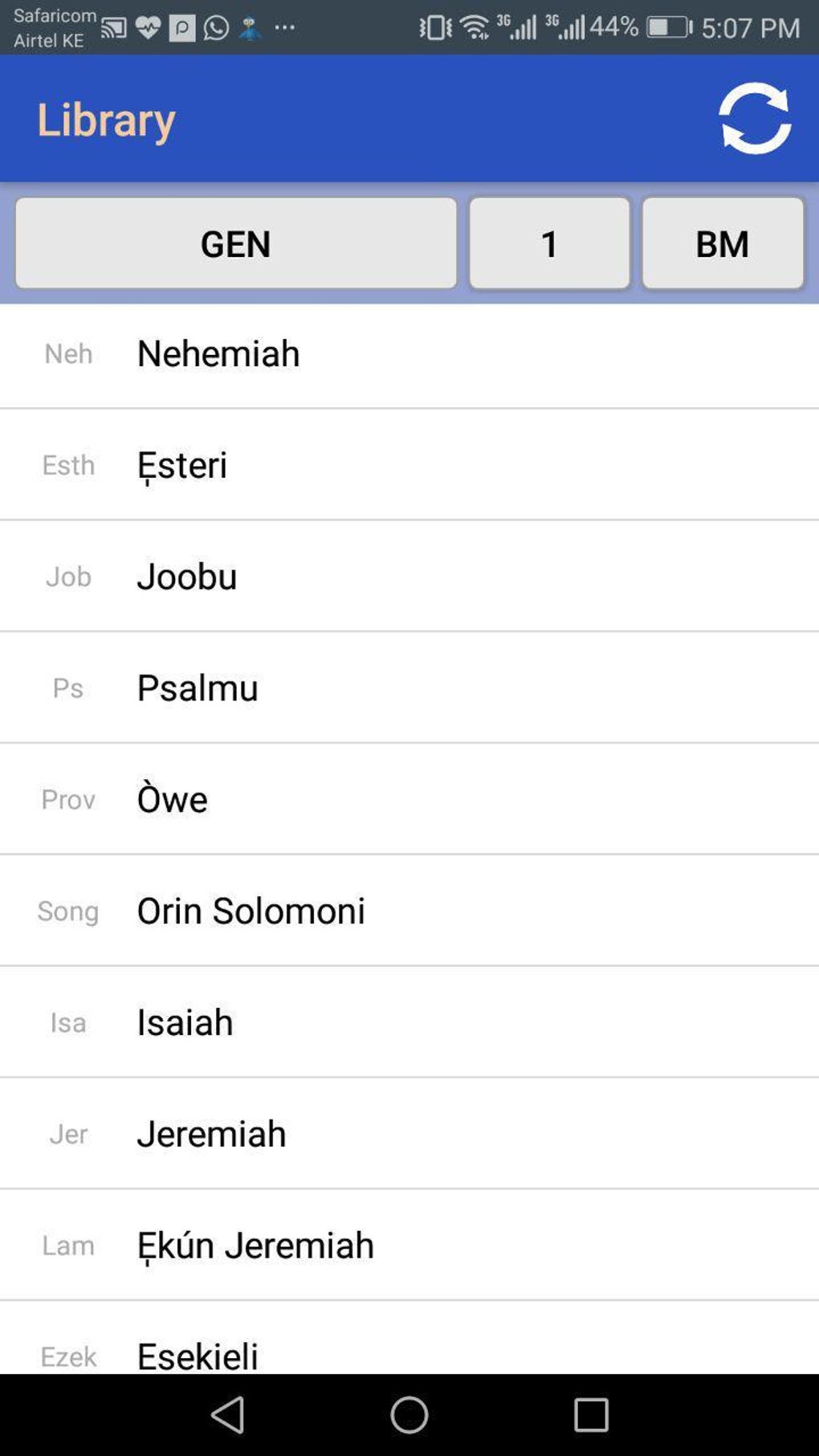The image size is (819, 1456).
Task: Open the GEN book selector
Action: pos(235,243)
